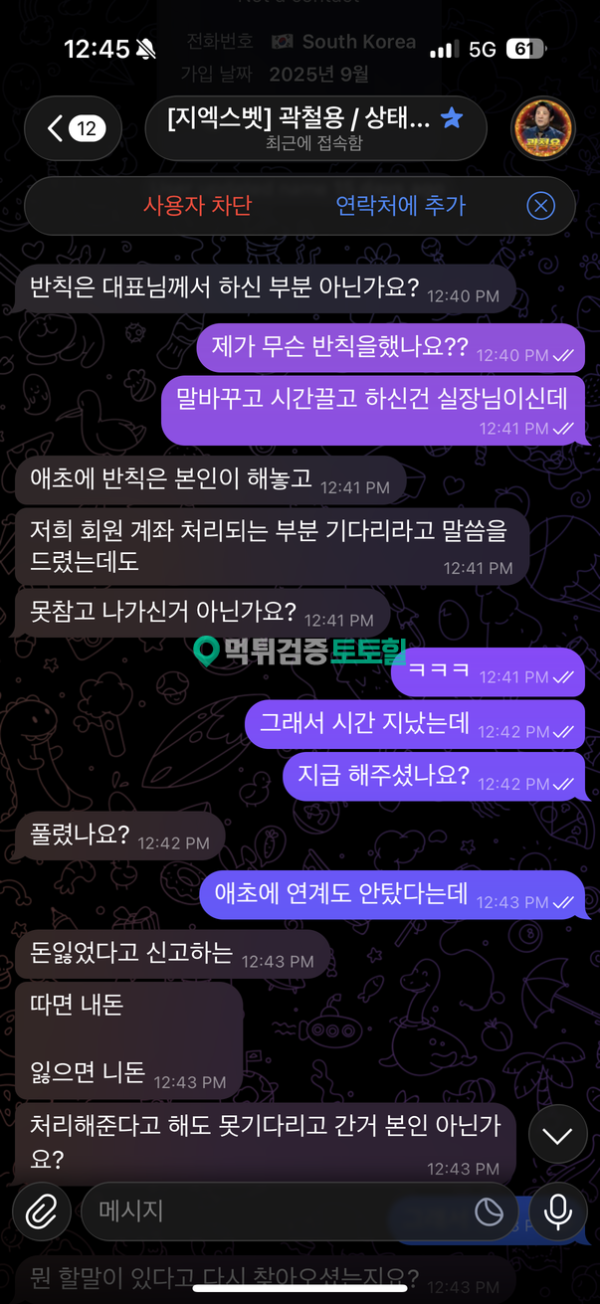The height and width of the screenshot is (1304, 600).
Task: Jump to the latest message
Action: 556,1135
